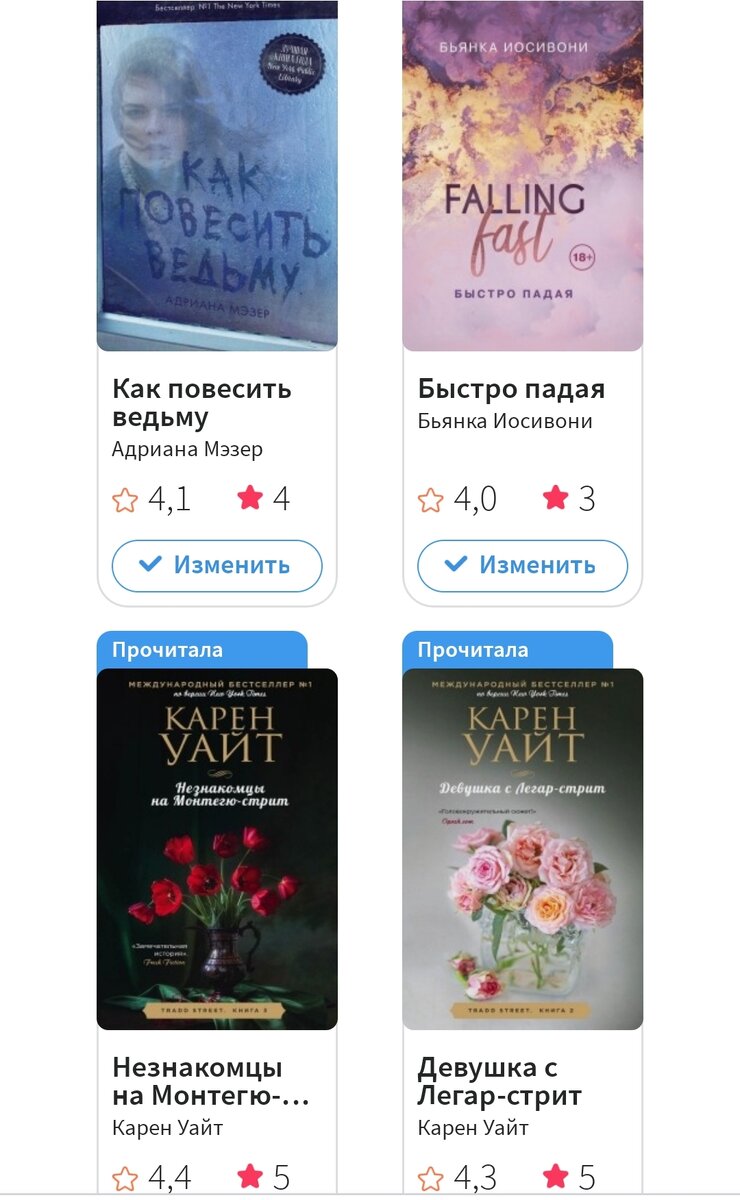Image resolution: width=740 pixels, height=1200 pixels.
Task: Tap Изменить under "Быстро падая"
Action: (523, 565)
